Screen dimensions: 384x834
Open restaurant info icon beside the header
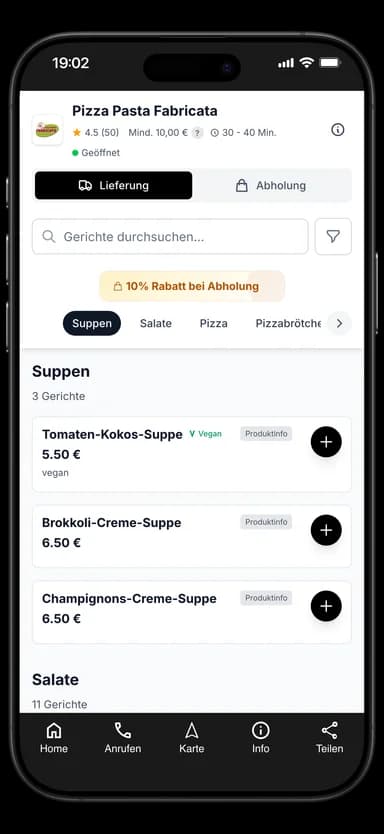pos(338,130)
